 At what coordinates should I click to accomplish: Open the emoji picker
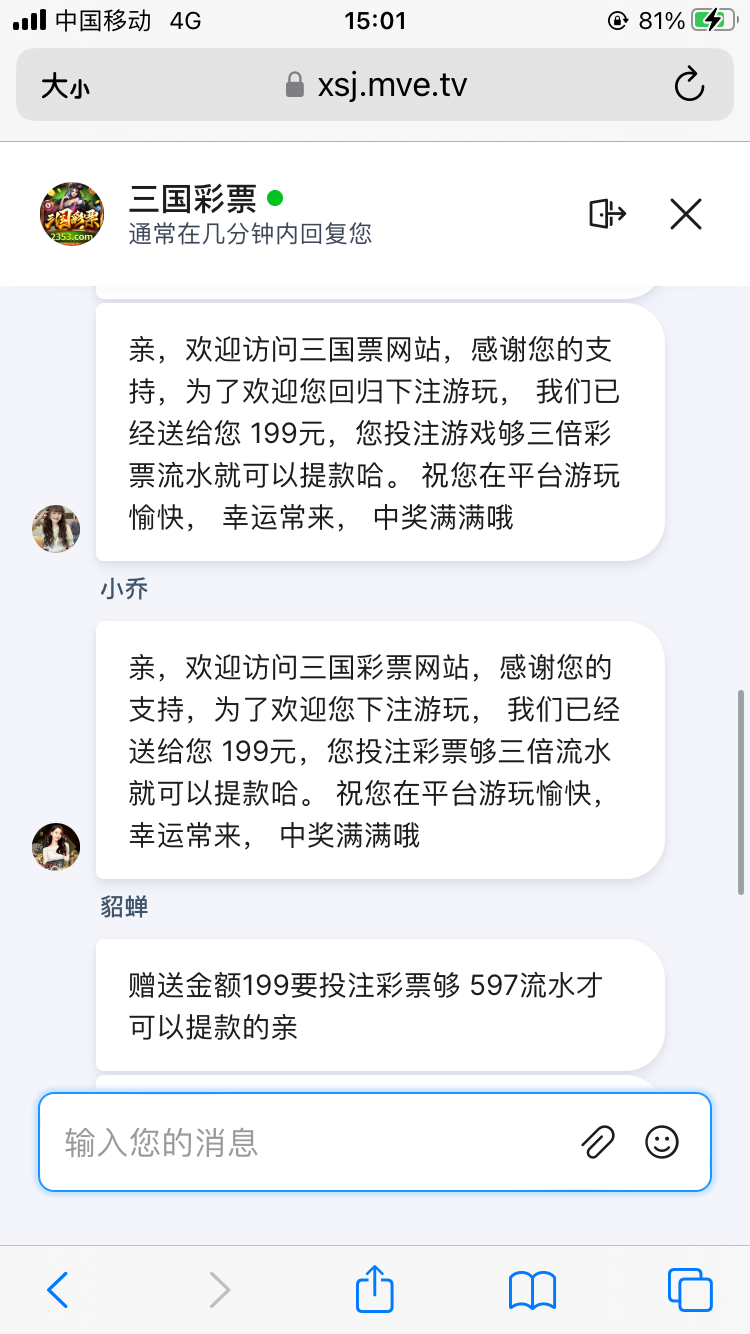[x=662, y=1142]
